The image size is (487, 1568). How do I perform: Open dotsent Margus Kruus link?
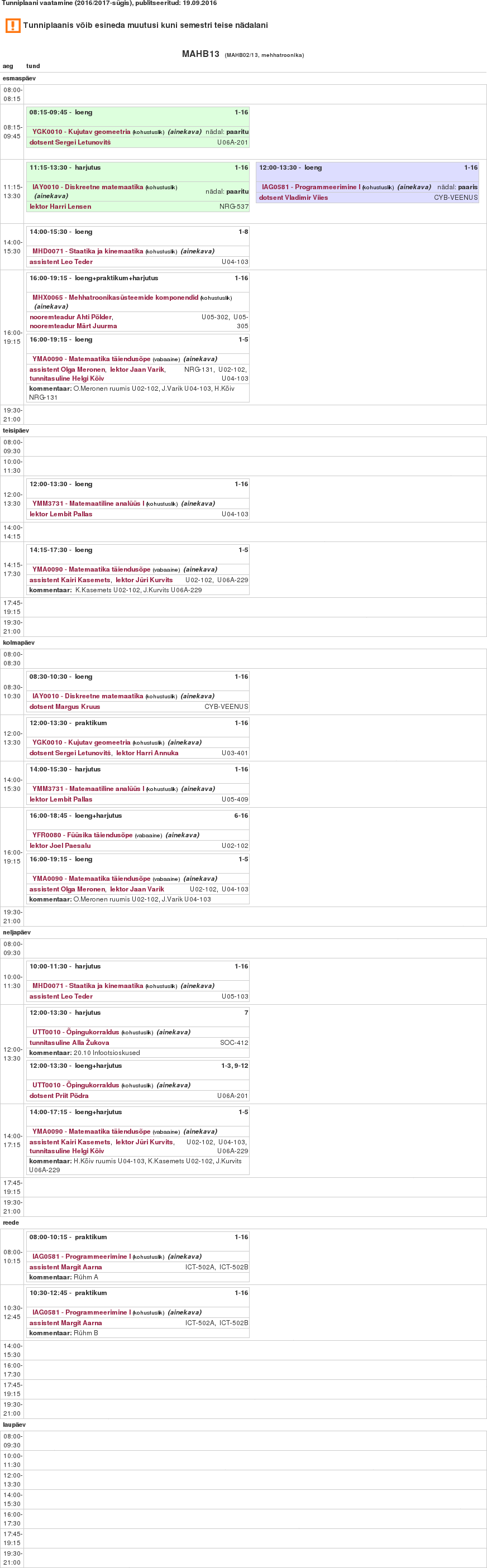65,707
